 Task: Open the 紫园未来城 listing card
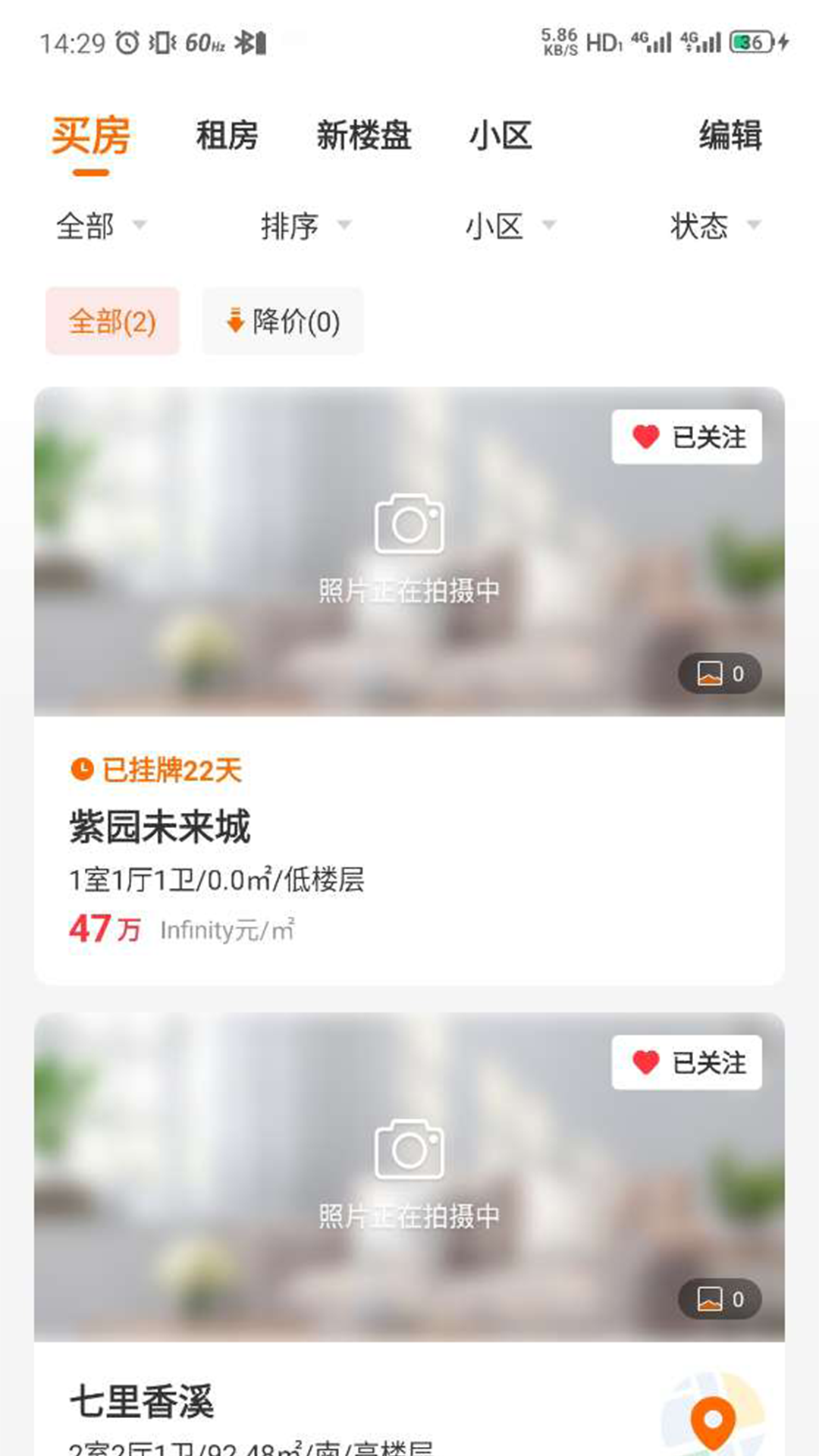[x=409, y=849]
